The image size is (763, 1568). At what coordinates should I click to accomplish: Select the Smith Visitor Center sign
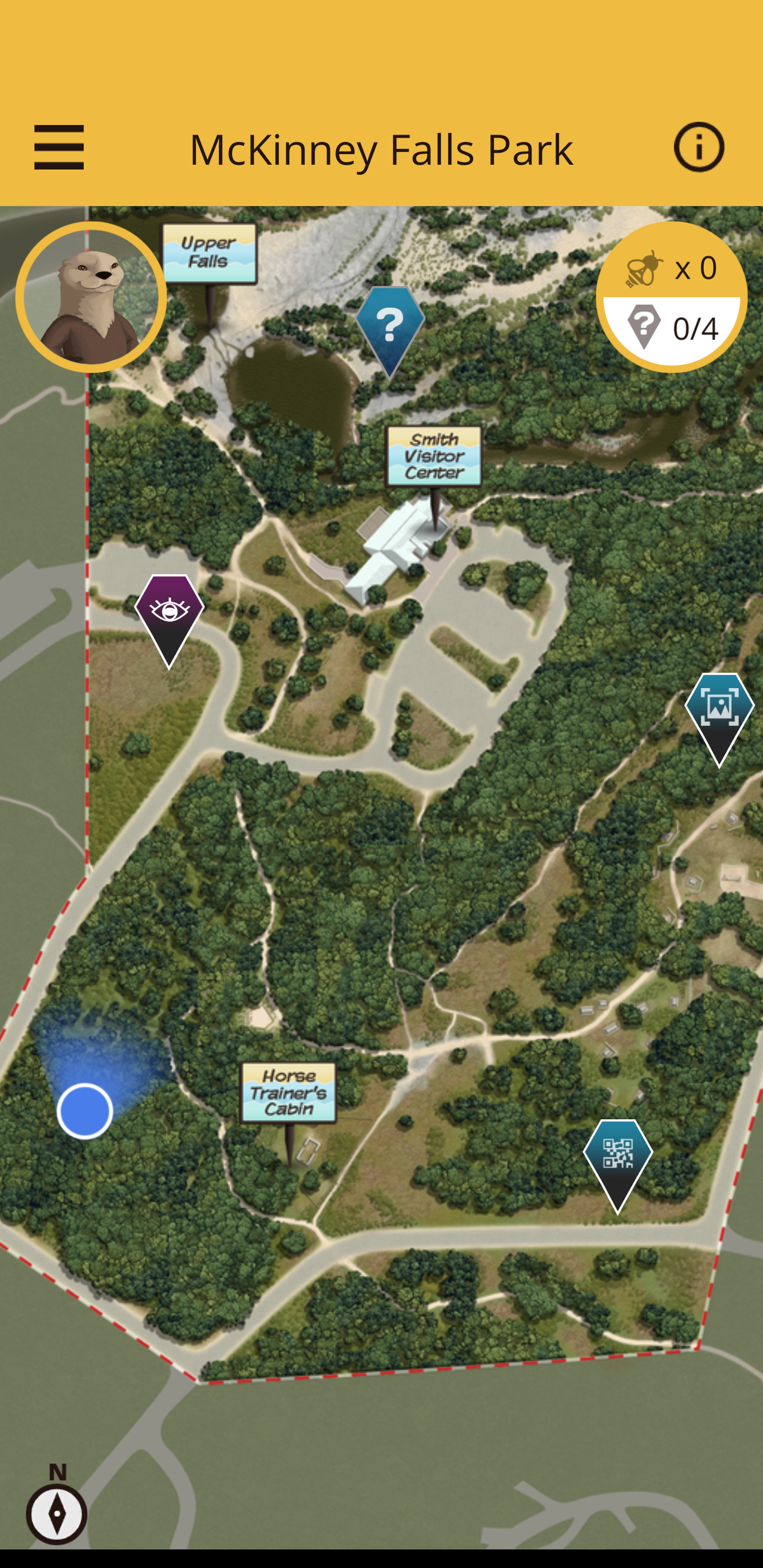pyautogui.click(x=433, y=456)
